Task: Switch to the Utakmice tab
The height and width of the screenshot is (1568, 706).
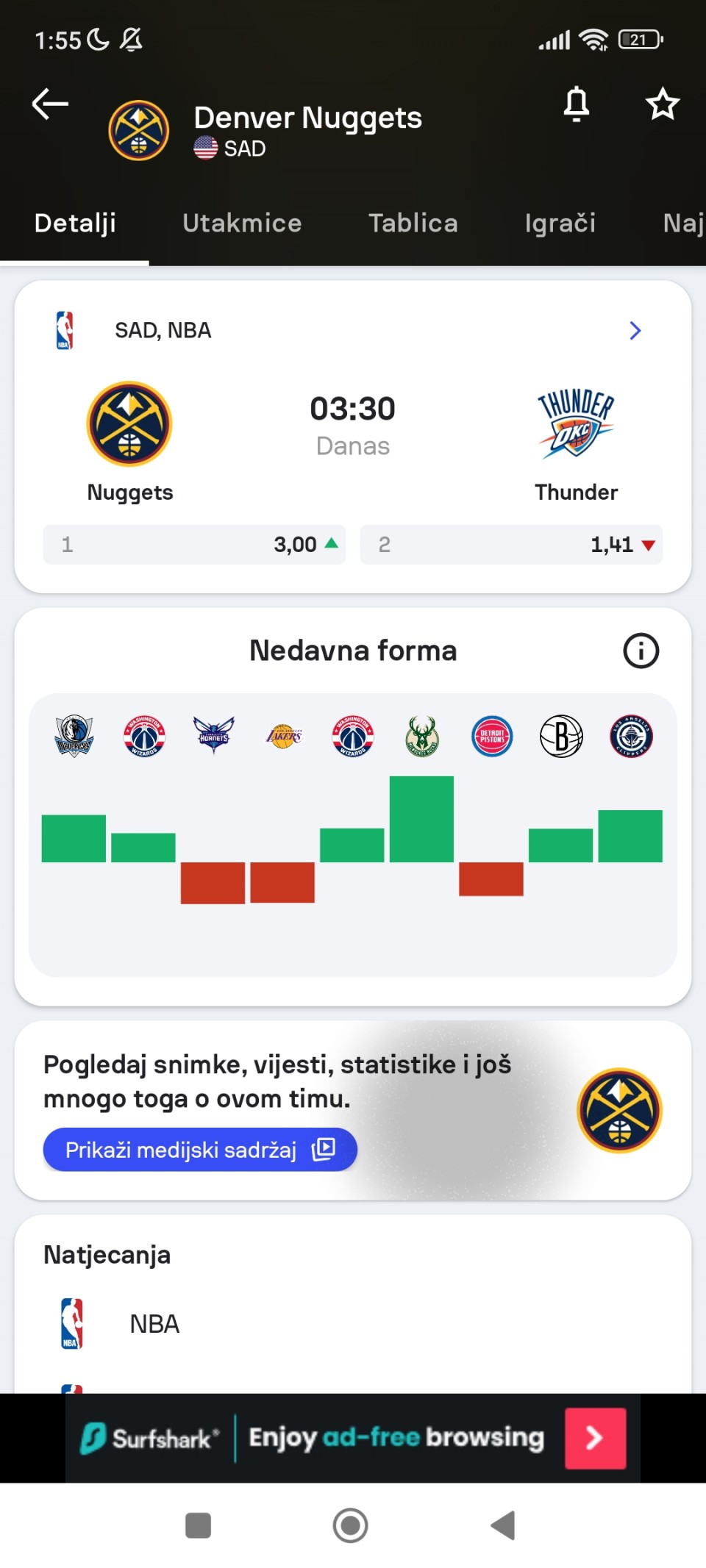Action: [x=242, y=223]
